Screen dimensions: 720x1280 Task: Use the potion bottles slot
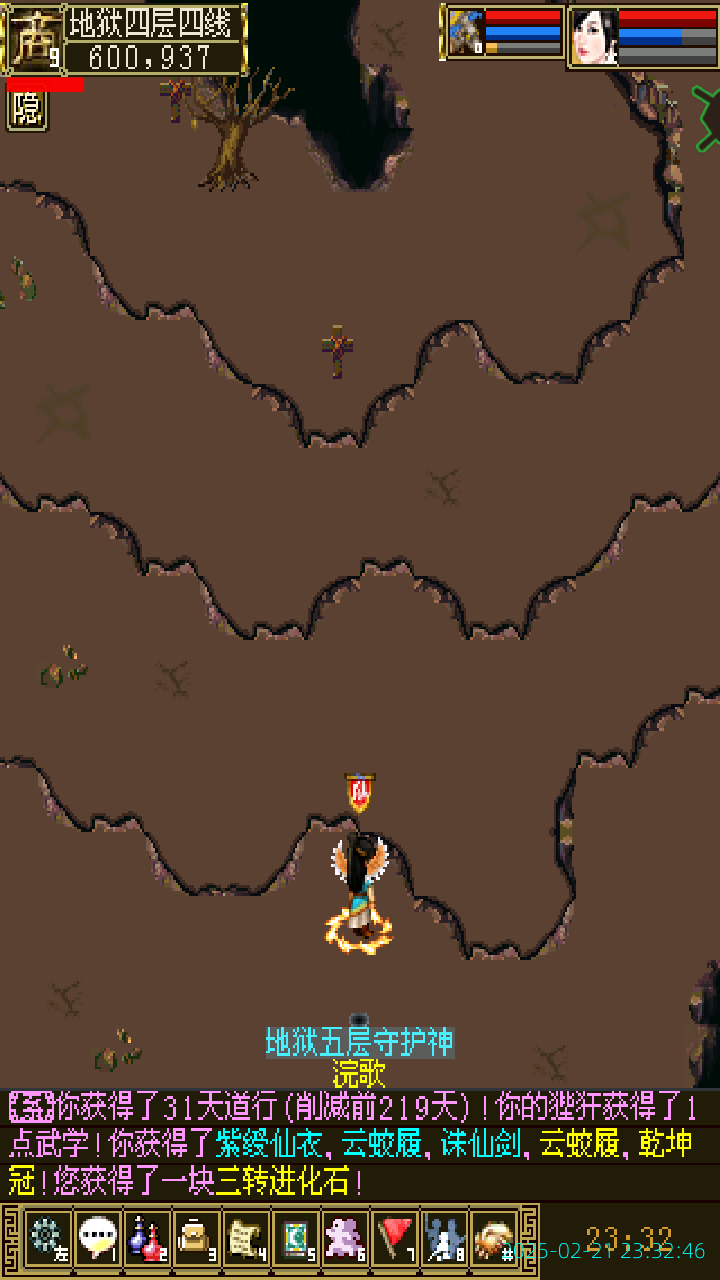pos(147,1238)
